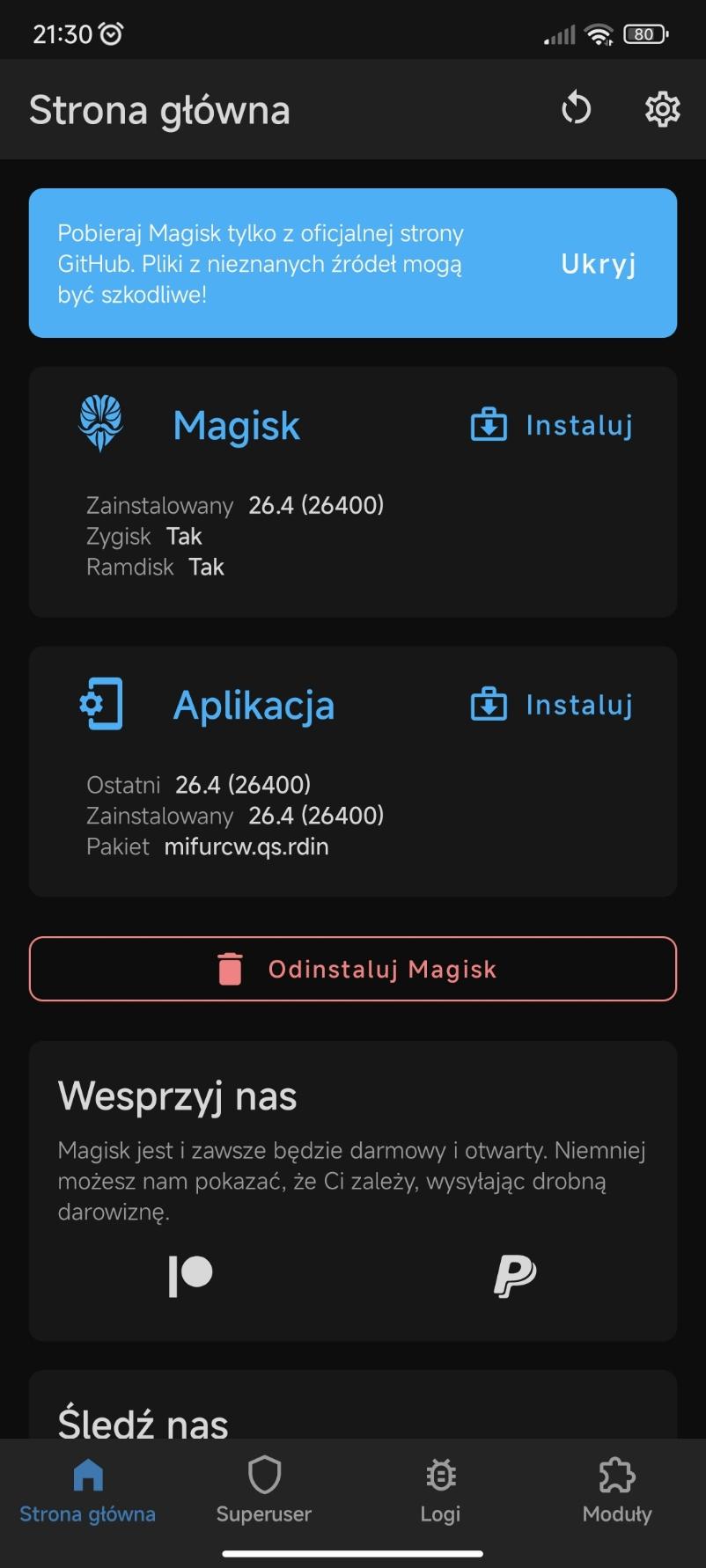The height and width of the screenshot is (1568, 706).
Task: Select the Strona główna tab
Action: tap(88, 1491)
